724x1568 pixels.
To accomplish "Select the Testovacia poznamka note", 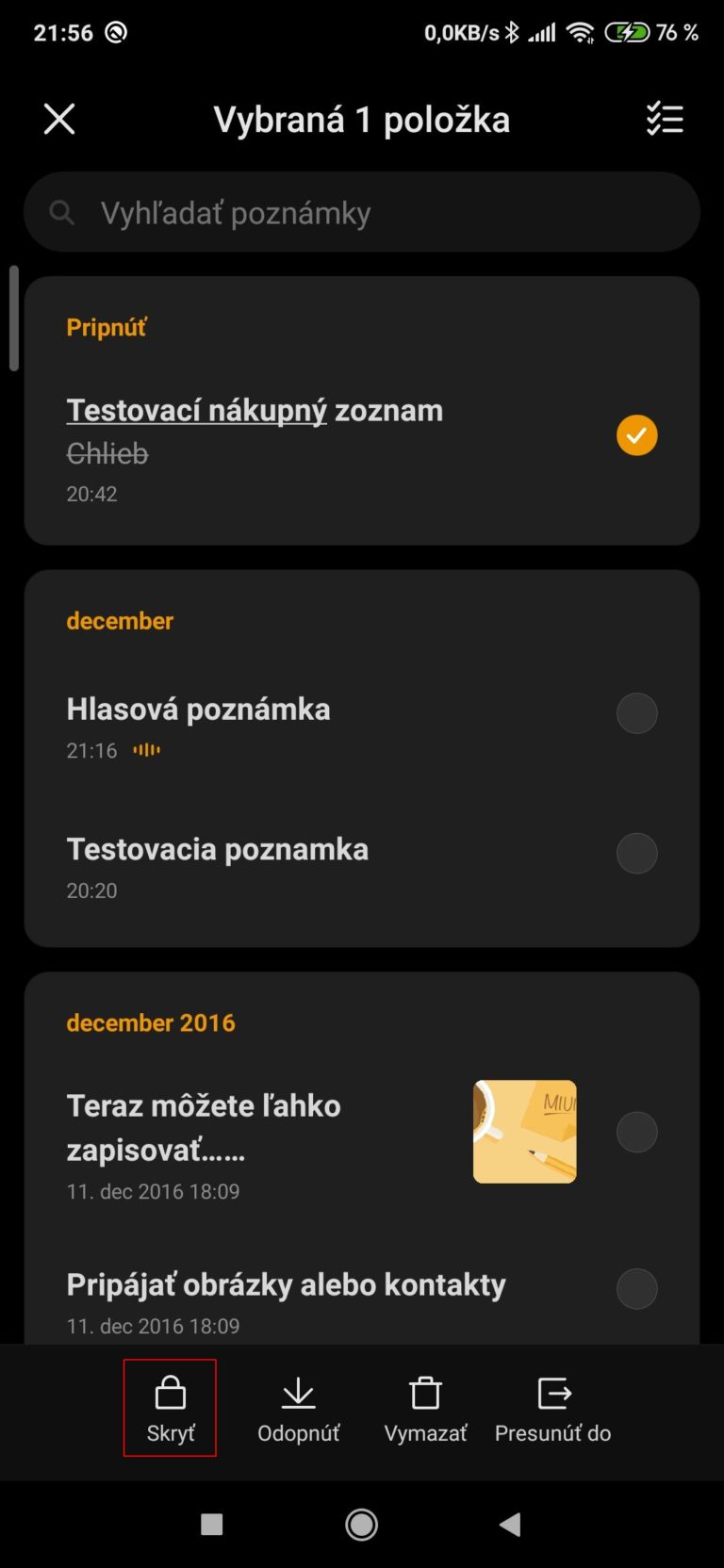I will point(637,854).
